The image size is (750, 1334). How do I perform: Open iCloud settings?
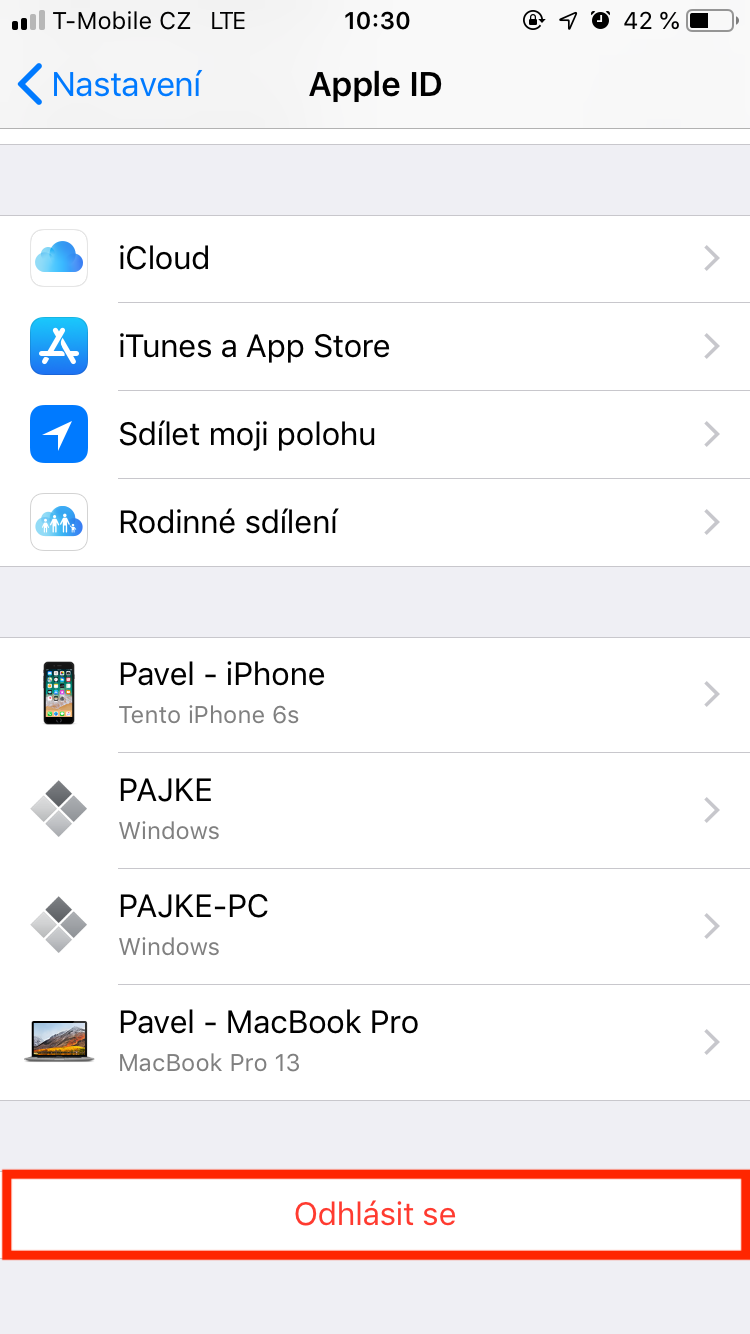point(375,259)
